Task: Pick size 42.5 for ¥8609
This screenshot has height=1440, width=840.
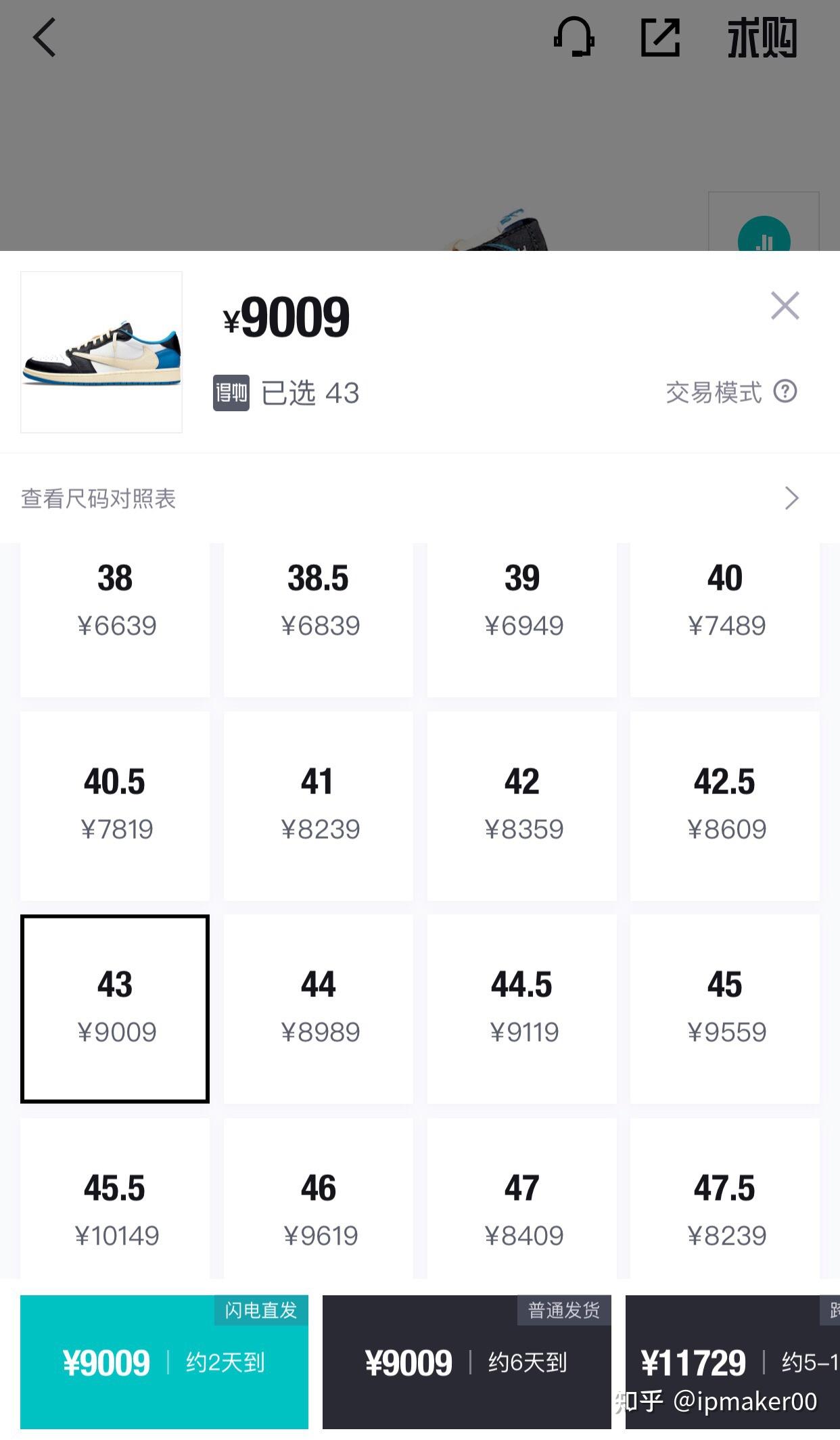Action: pos(725,805)
